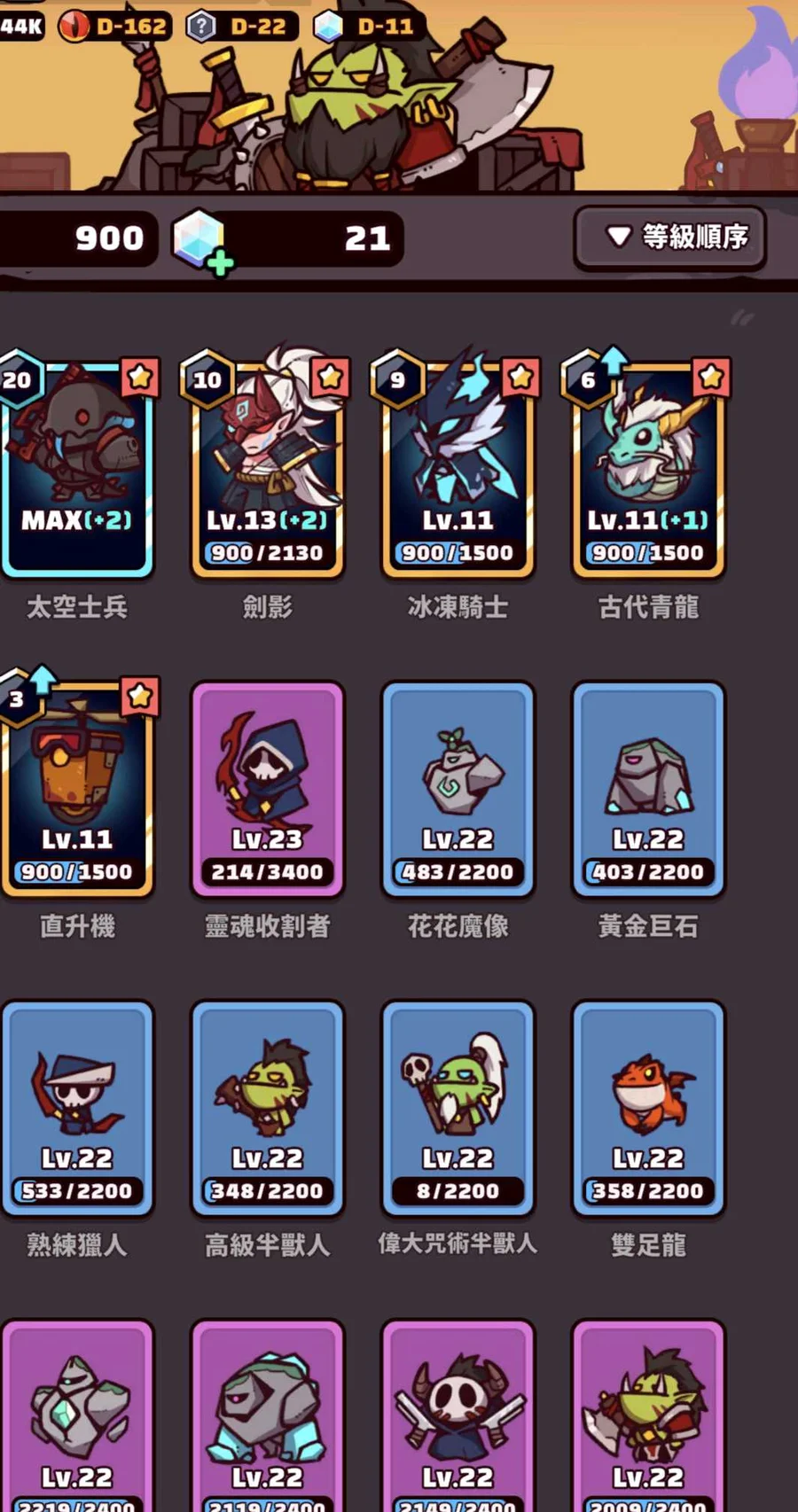Image resolution: width=798 pixels, height=1512 pixels.
Task: Open the 熟練獵人 unit card
Action: click(x=76, y=1108)
